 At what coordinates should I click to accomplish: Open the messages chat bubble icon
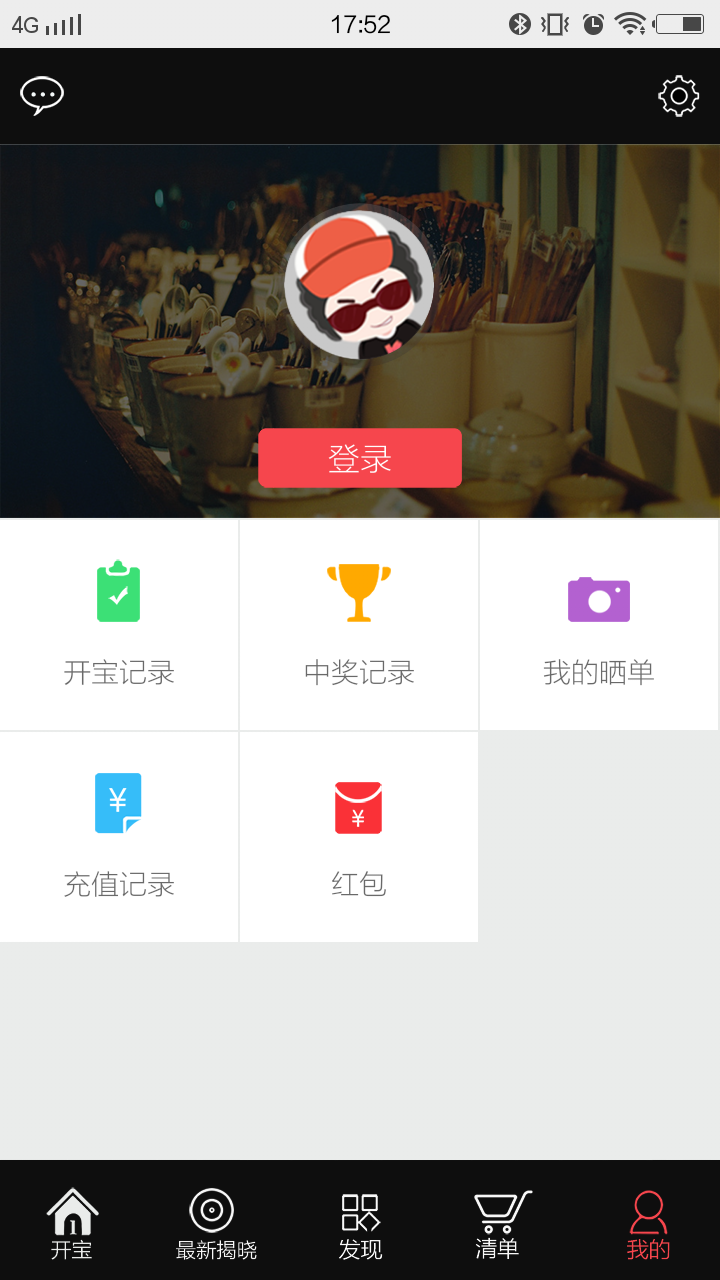(42, 96)
